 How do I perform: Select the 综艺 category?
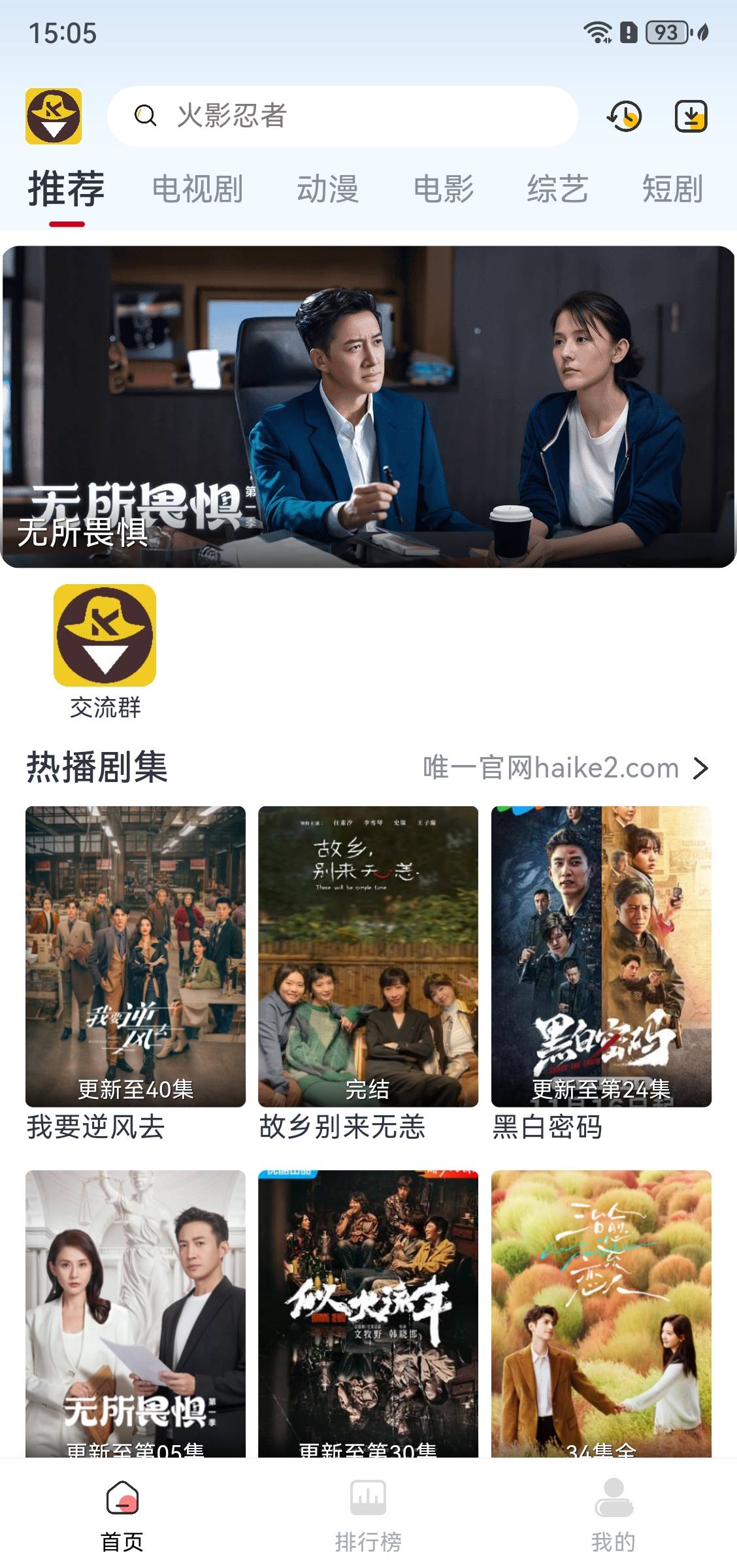(558, 189)
